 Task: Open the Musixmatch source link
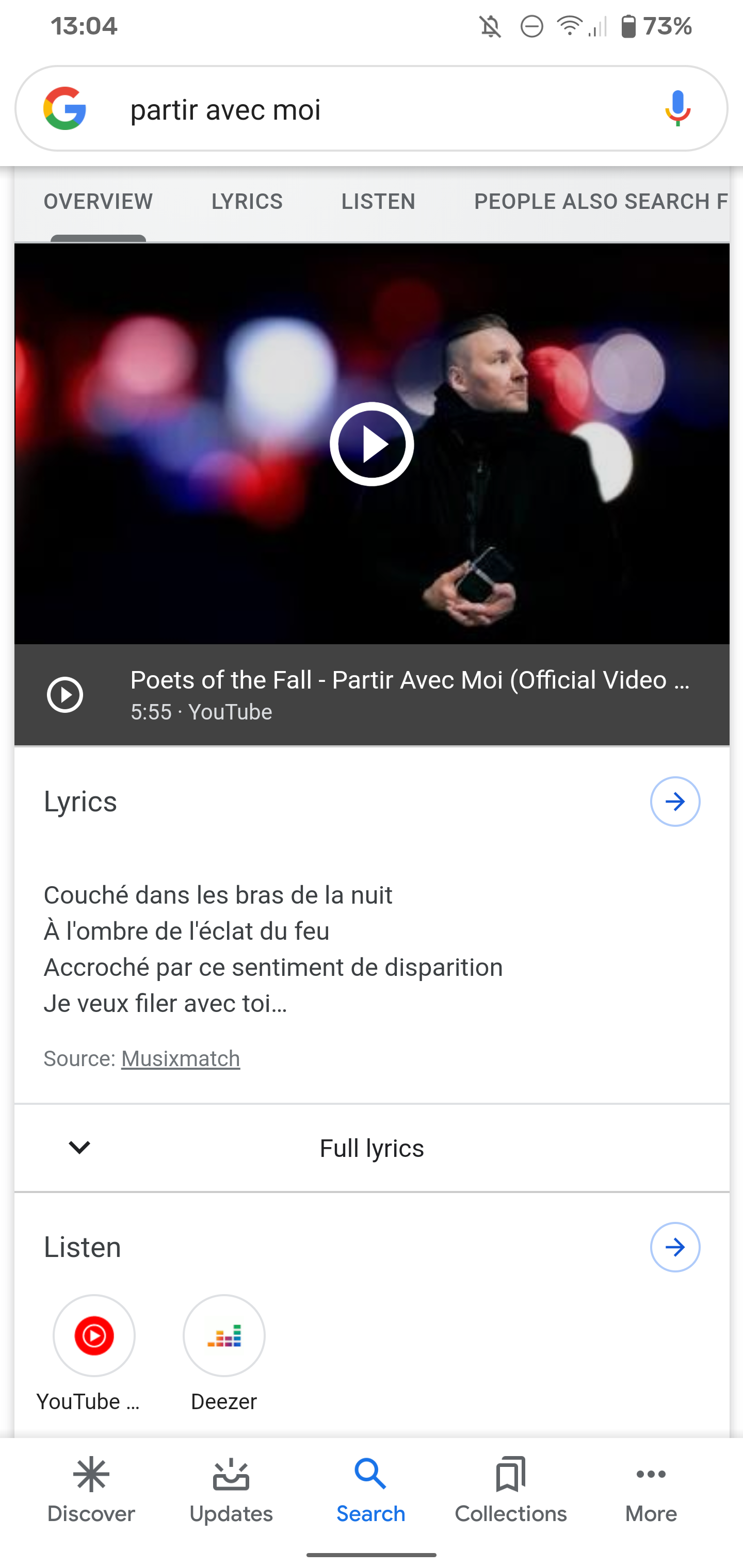[x=180, y=1058]
